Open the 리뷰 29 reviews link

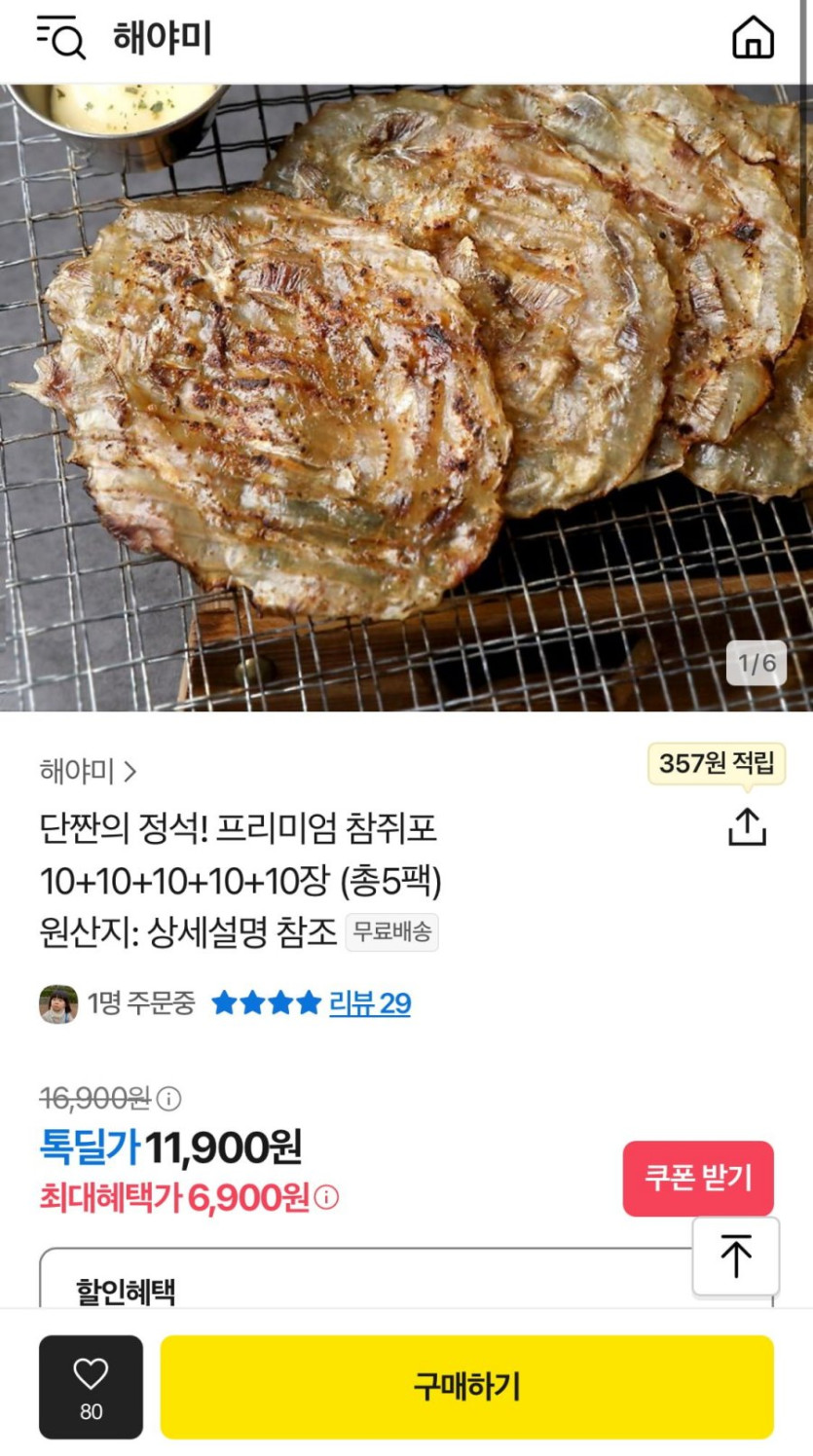(x=370, y=1003)
